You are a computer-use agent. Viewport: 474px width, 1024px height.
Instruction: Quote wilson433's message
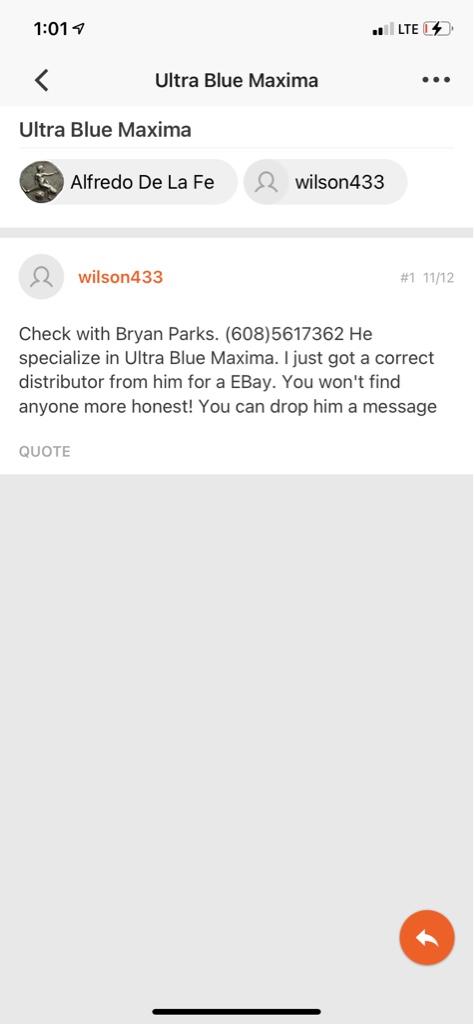(44, 451)
